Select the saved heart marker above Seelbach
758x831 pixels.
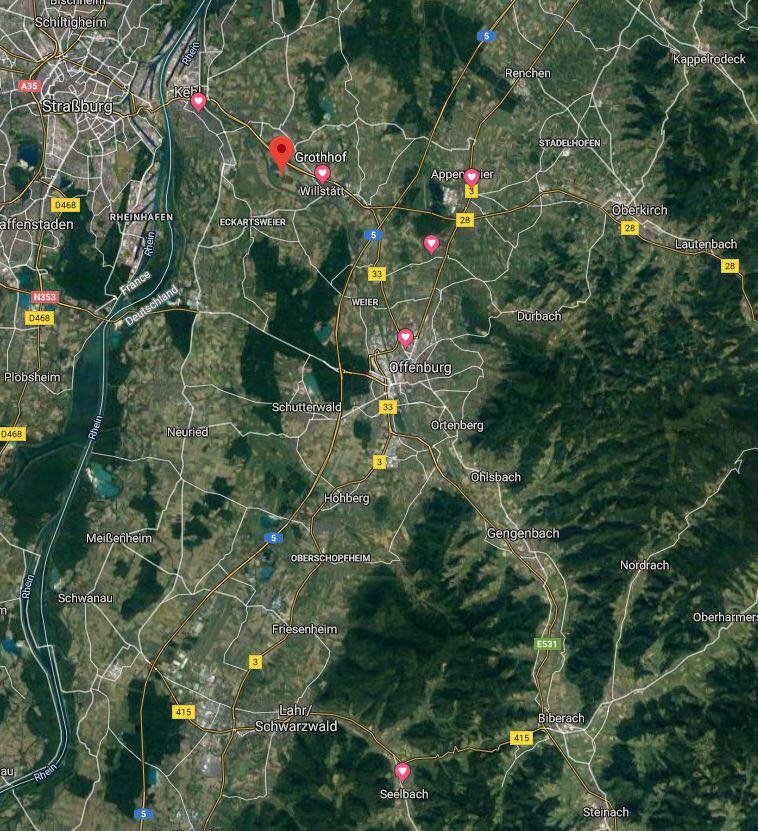(x=402, y=771)
